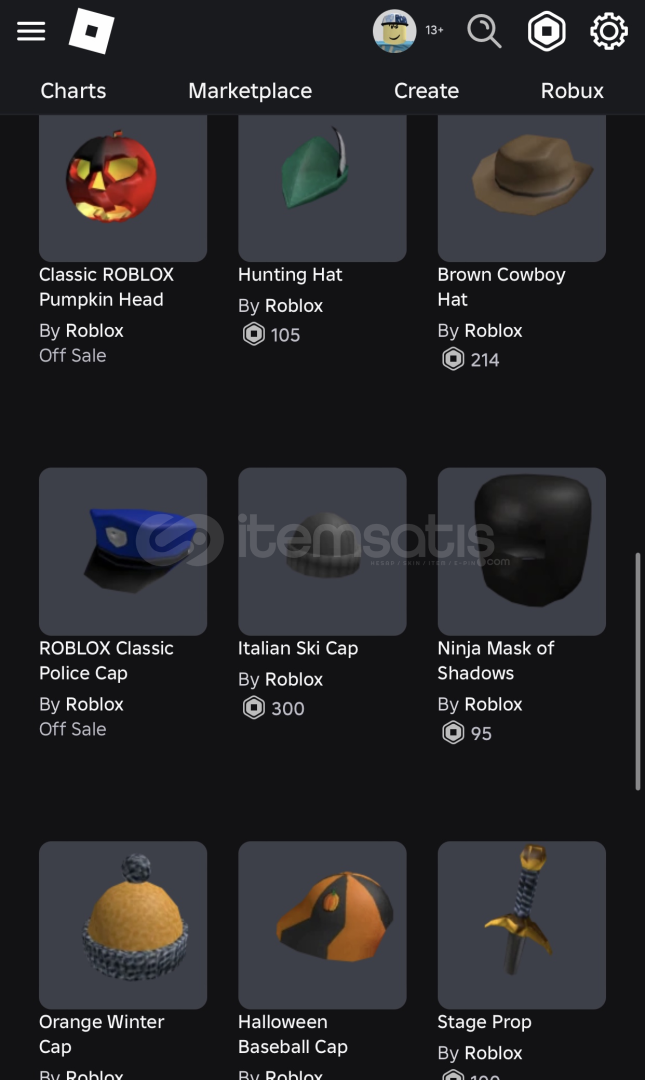Open the Brown Cowboy Hat item
Viewport: 645px width, 1080px height.
pyautogui.click(x=521, y=186)
